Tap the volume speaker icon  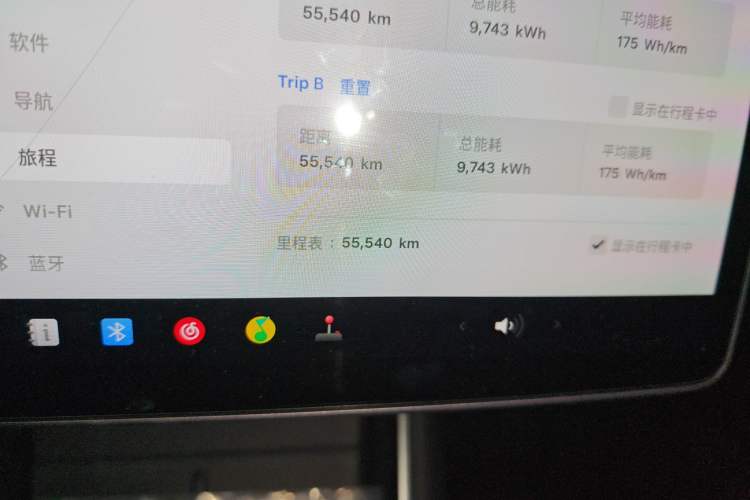[508, 326]
